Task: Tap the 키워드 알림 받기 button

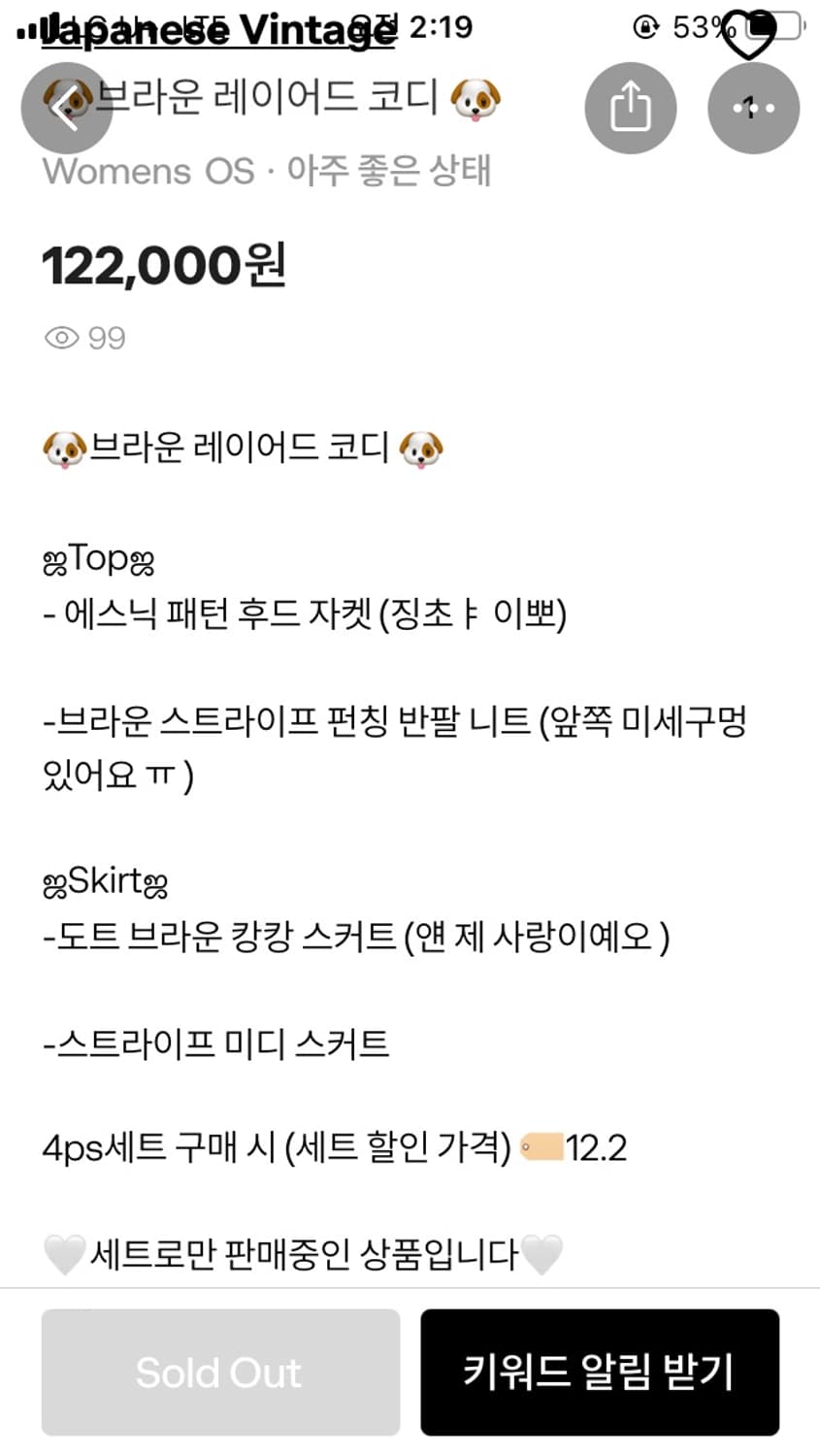Action: click(599, 1372)
